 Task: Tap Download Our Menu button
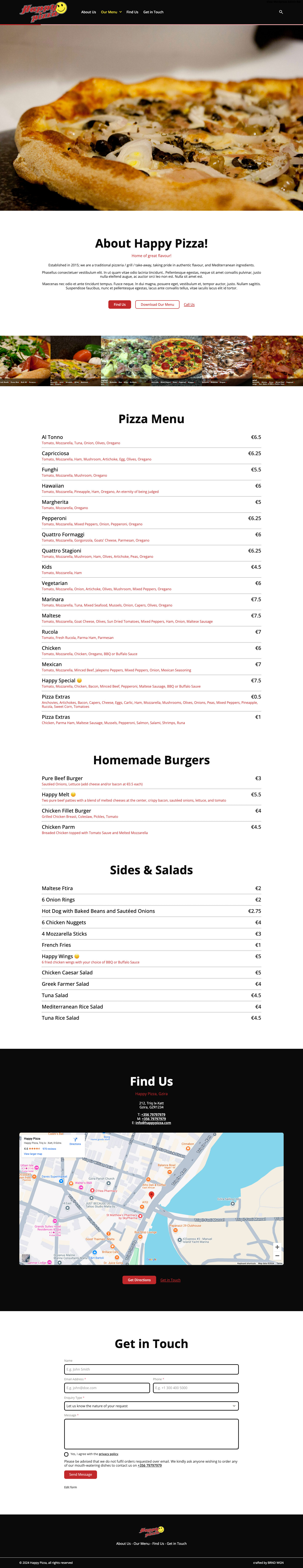(x=157, y=304)
